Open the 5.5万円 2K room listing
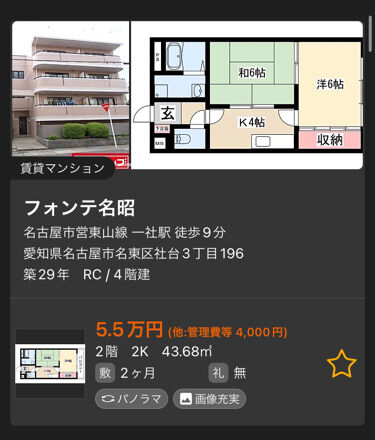375x440 pixels. click(x=187, y=363)
